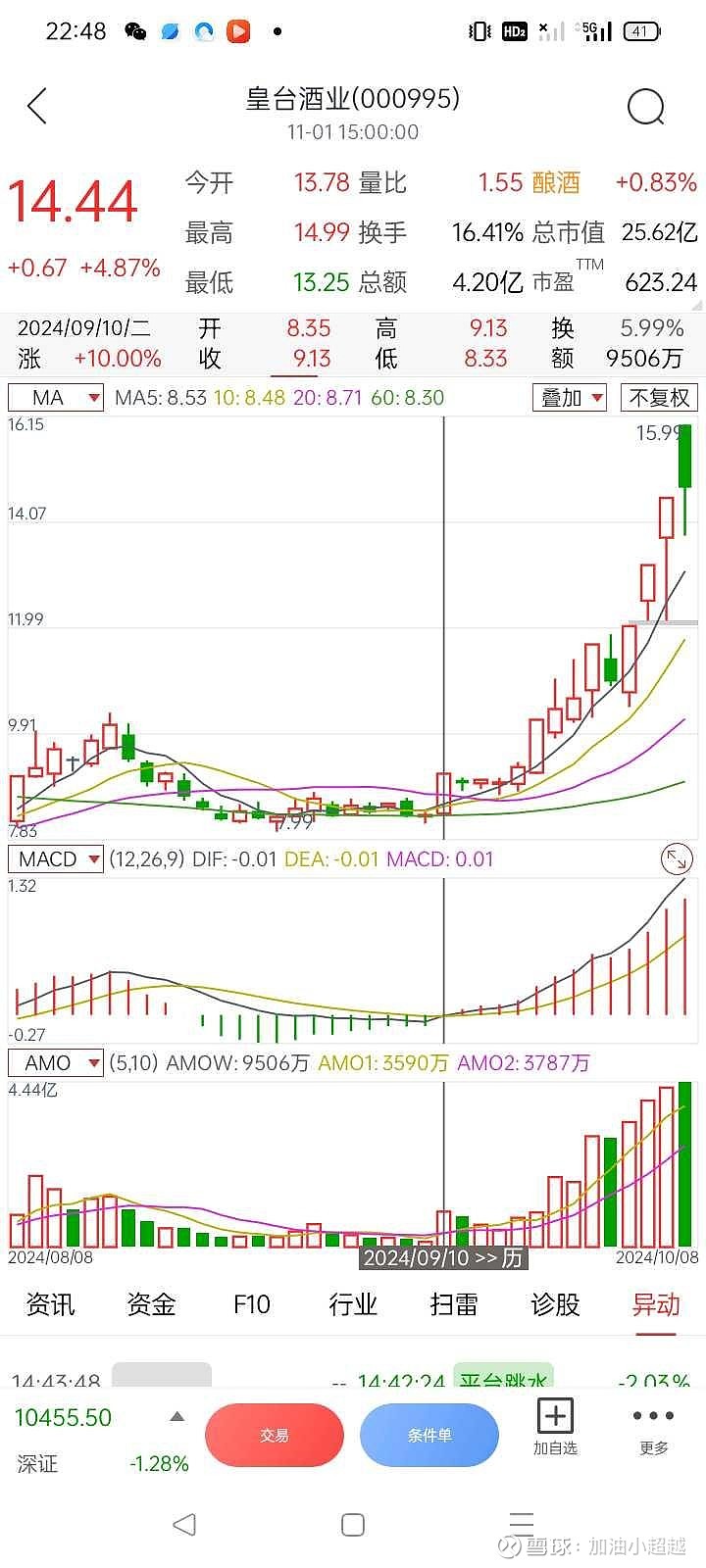Open the MA indicator dropdown
706x1568 pixels.
click(55, 398)
